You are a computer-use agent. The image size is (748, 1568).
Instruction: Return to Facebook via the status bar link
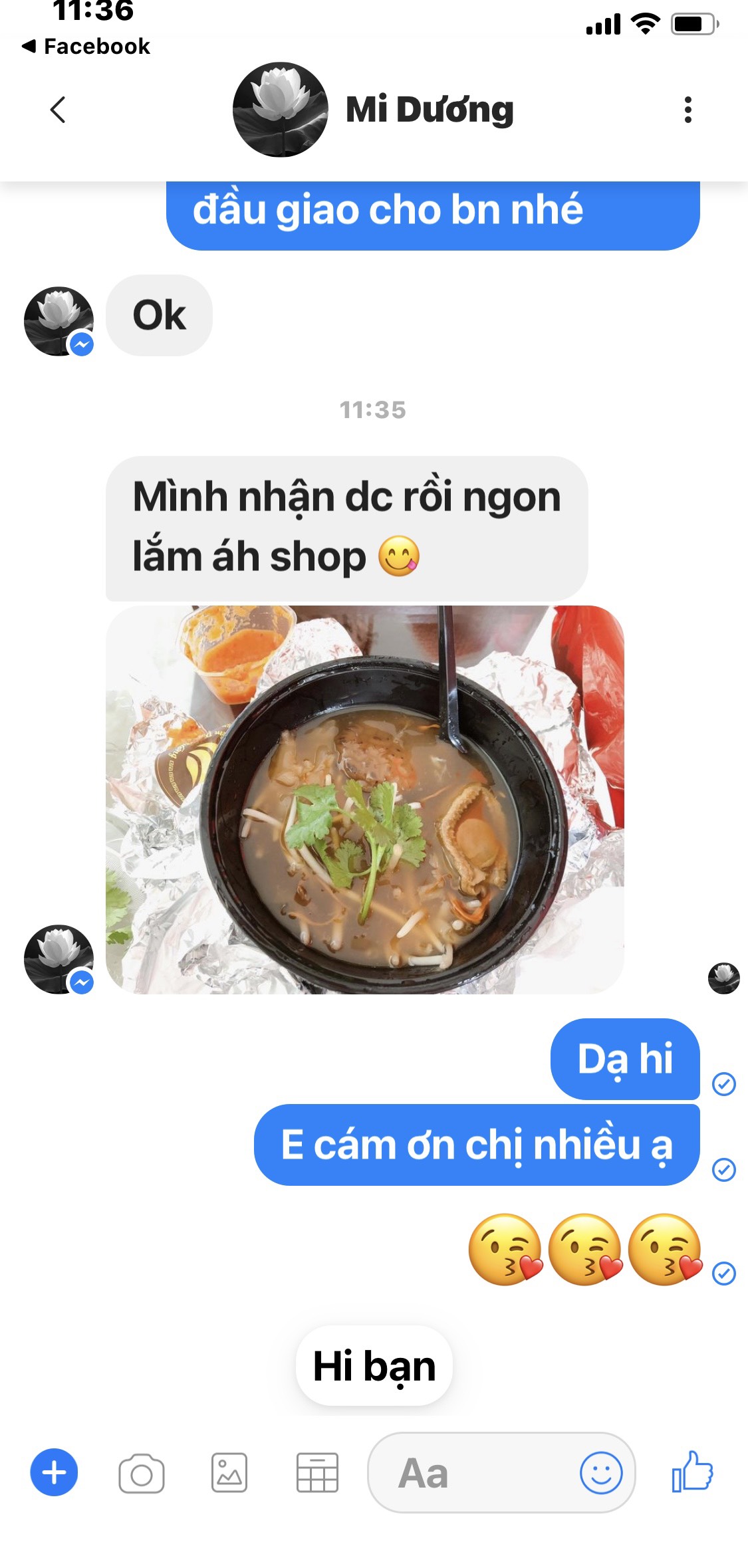(x=86, y=47)
